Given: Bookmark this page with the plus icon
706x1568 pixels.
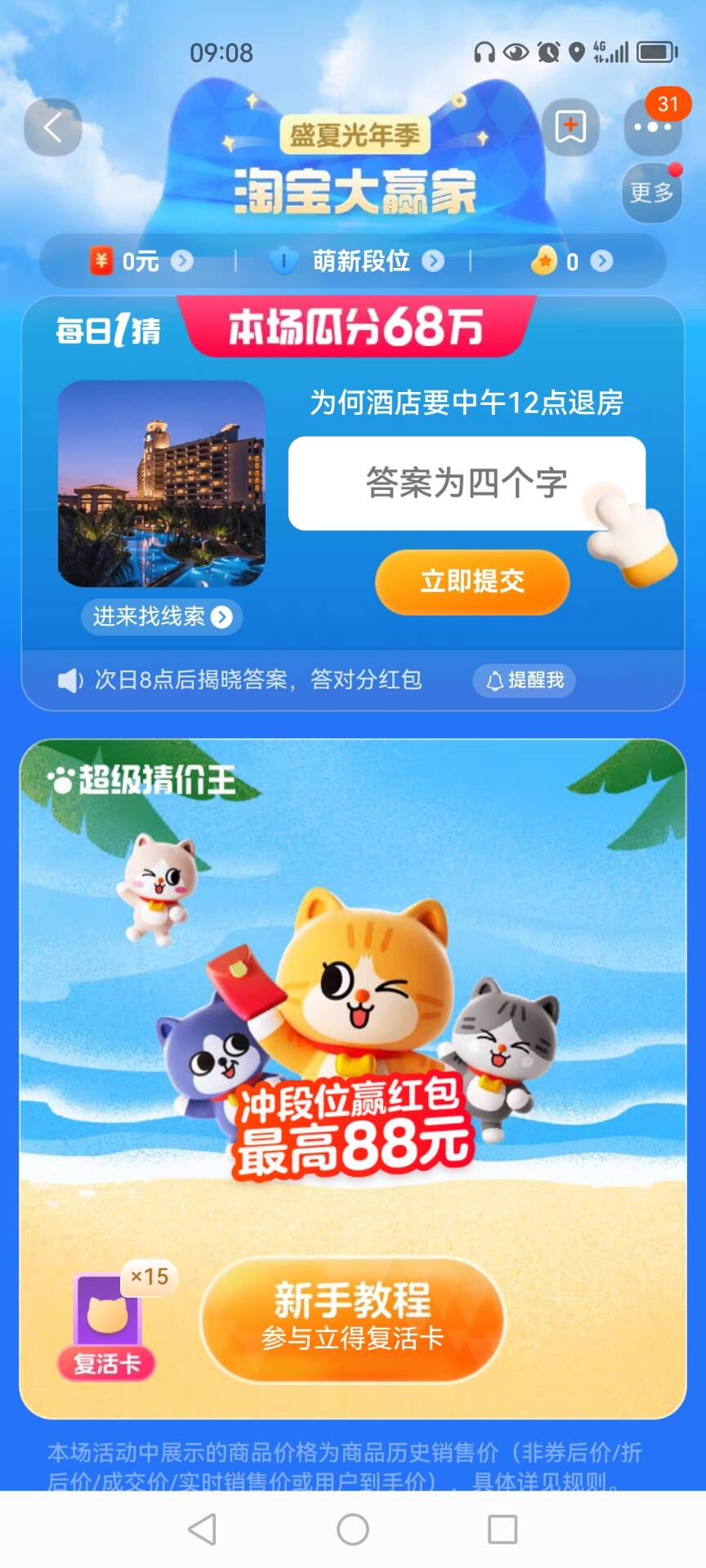Looking at the screenshot, I should coord(570,127).
